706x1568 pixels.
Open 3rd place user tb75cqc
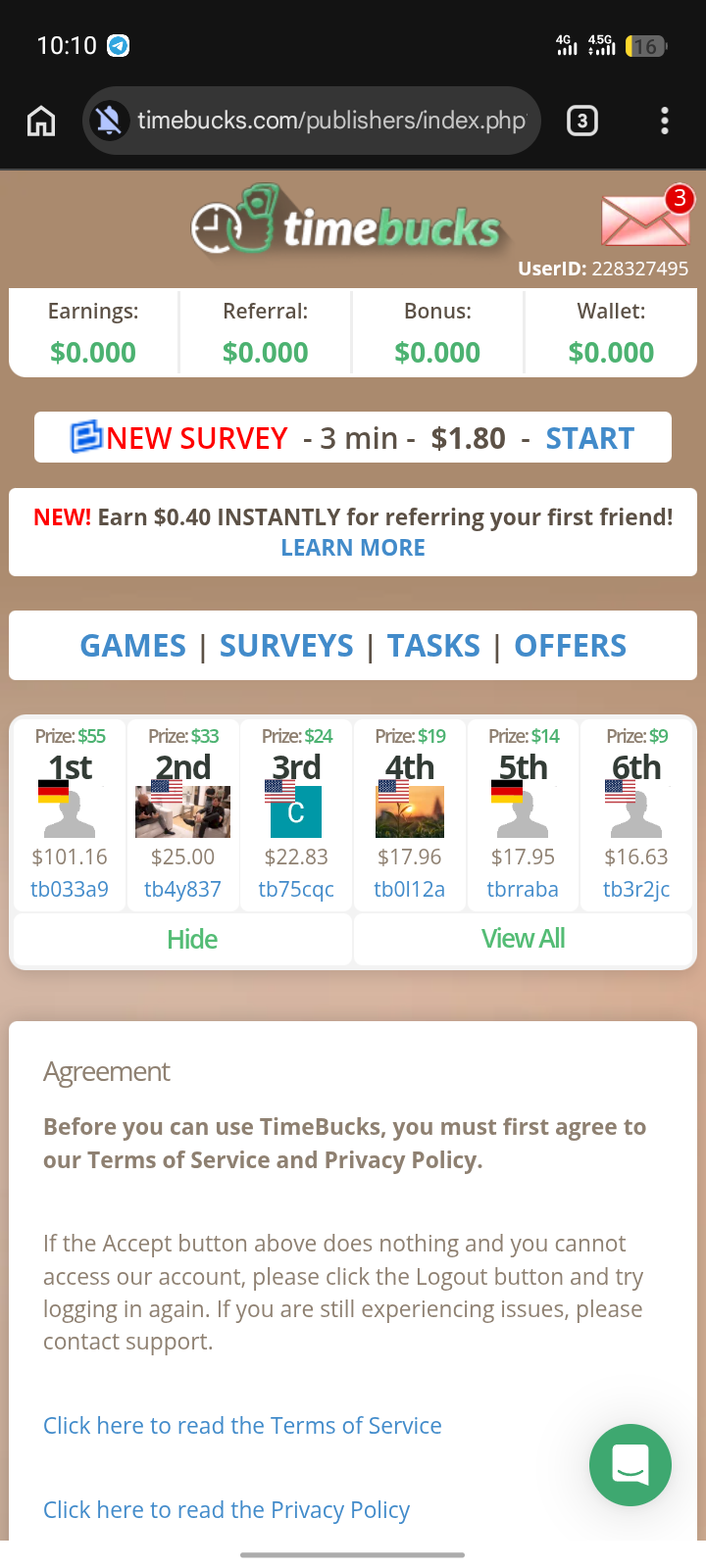[296, 889]
